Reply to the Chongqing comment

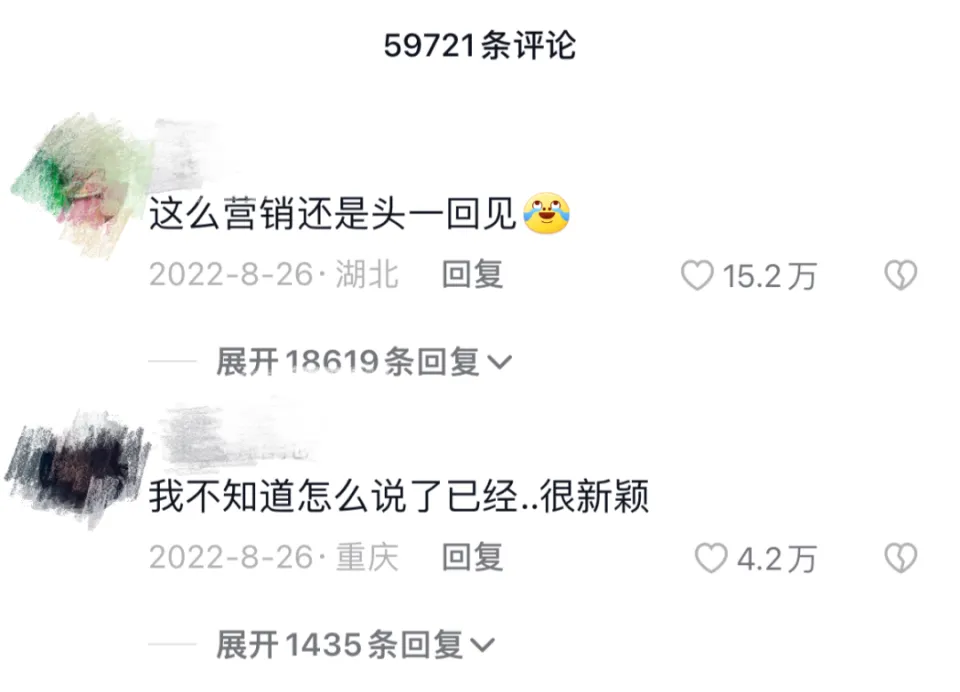tap(472, 558)
